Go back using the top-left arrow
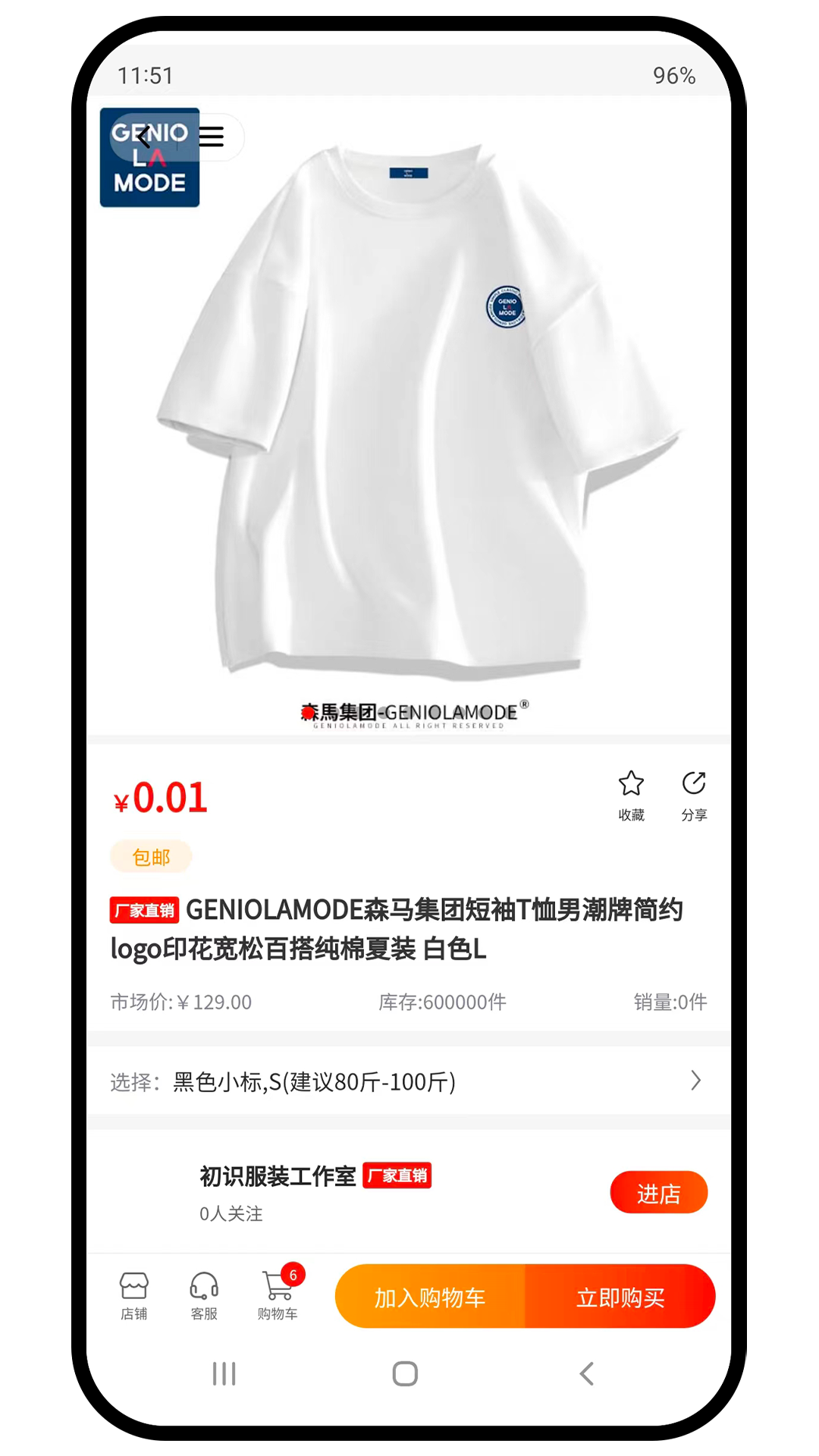 pos(144,137)
